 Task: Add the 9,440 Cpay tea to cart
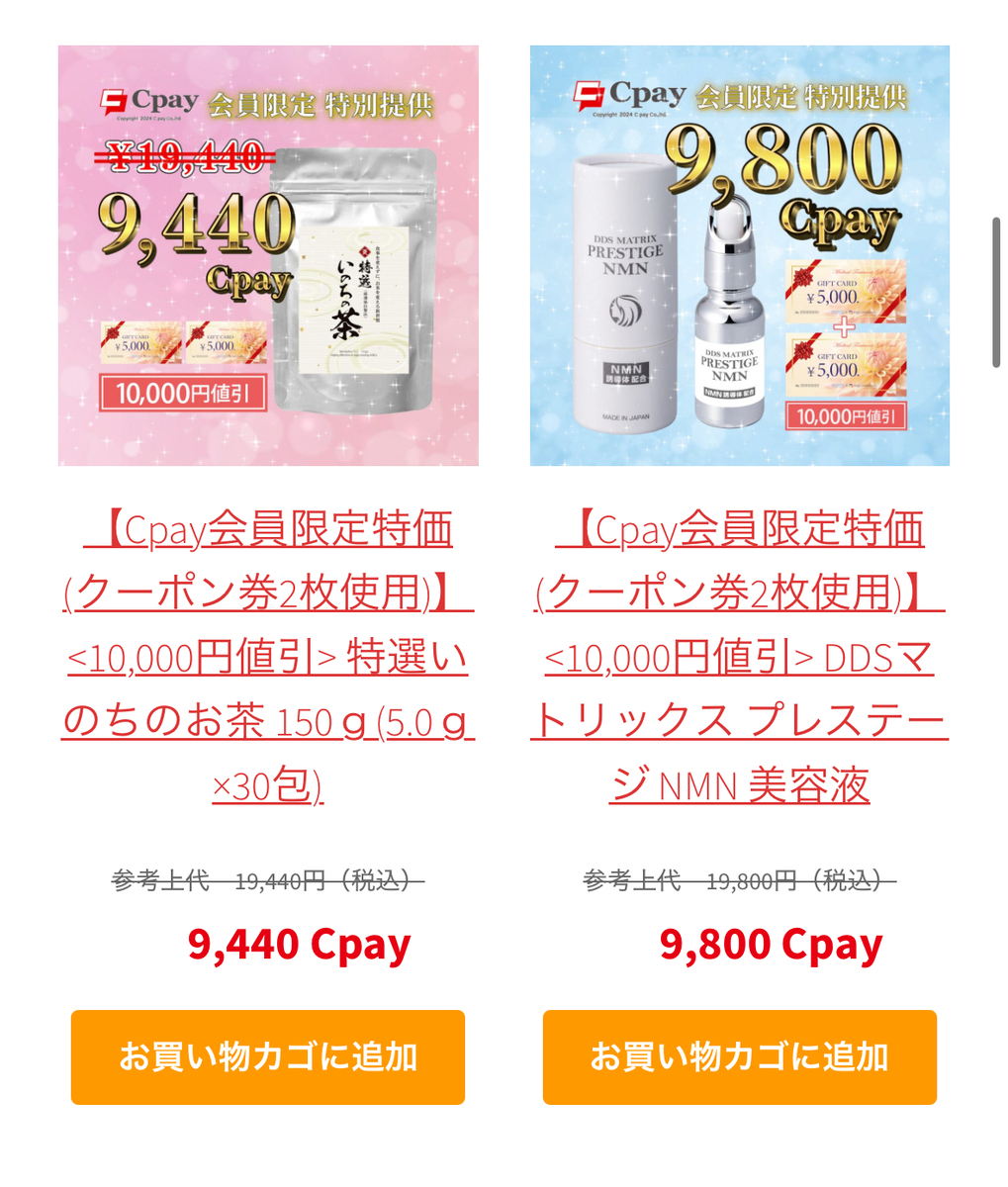click(268, 1056)
